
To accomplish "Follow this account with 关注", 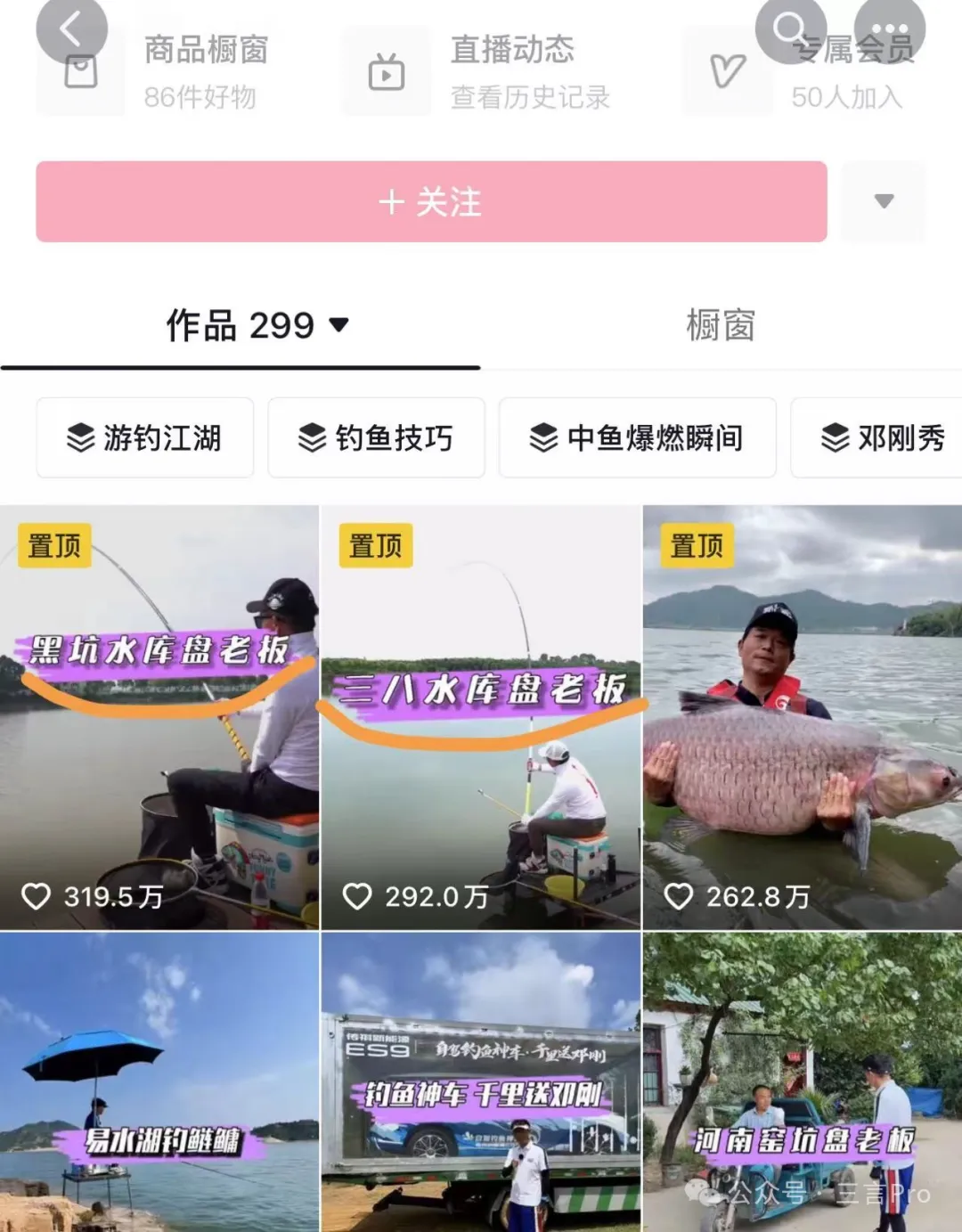I will coord(431,201).
